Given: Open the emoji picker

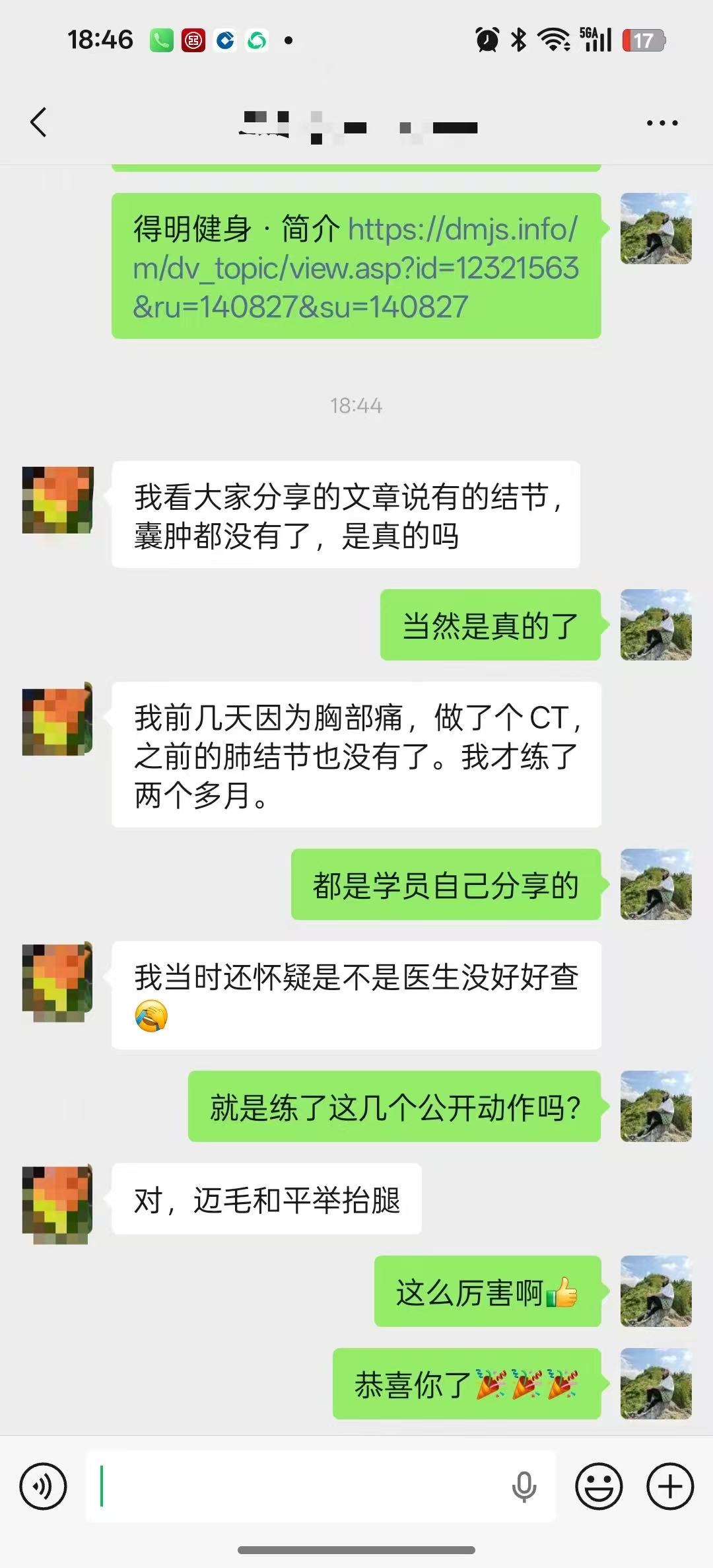Looking at the screenshot, I should point(599,1486).
